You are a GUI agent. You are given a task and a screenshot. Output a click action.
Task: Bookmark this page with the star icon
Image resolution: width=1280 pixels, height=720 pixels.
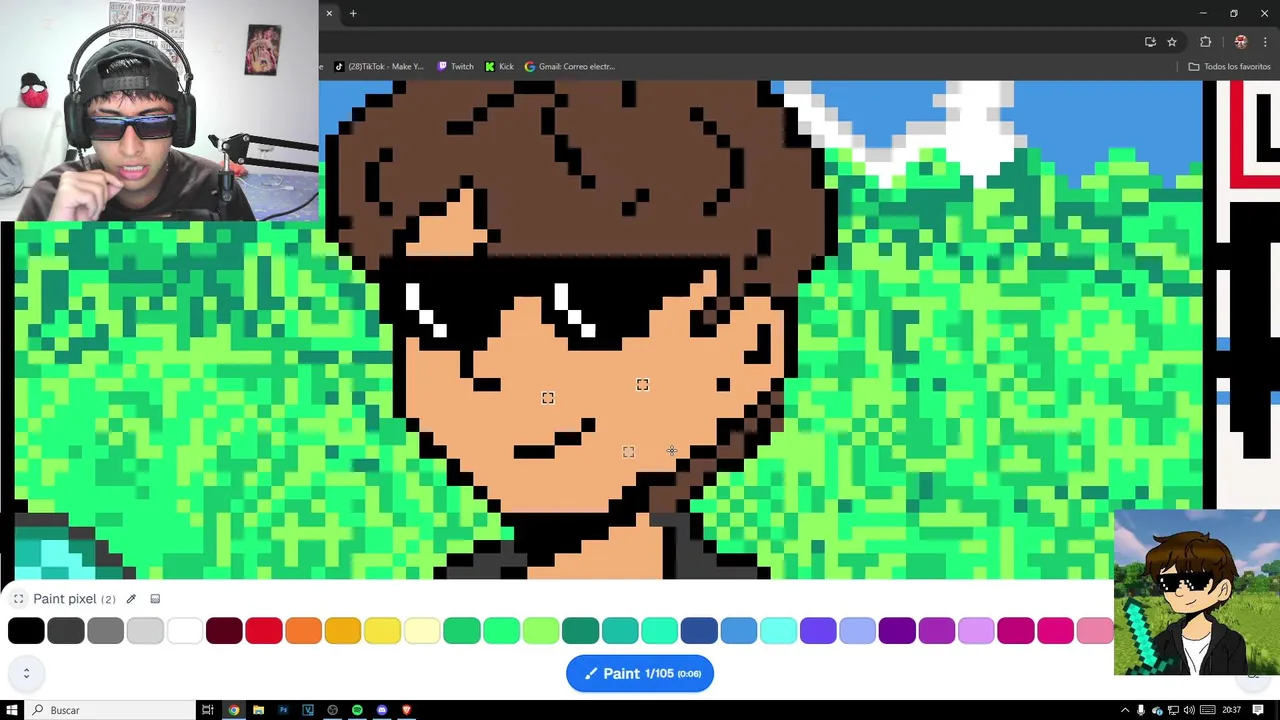click(x=1172, y=42)
